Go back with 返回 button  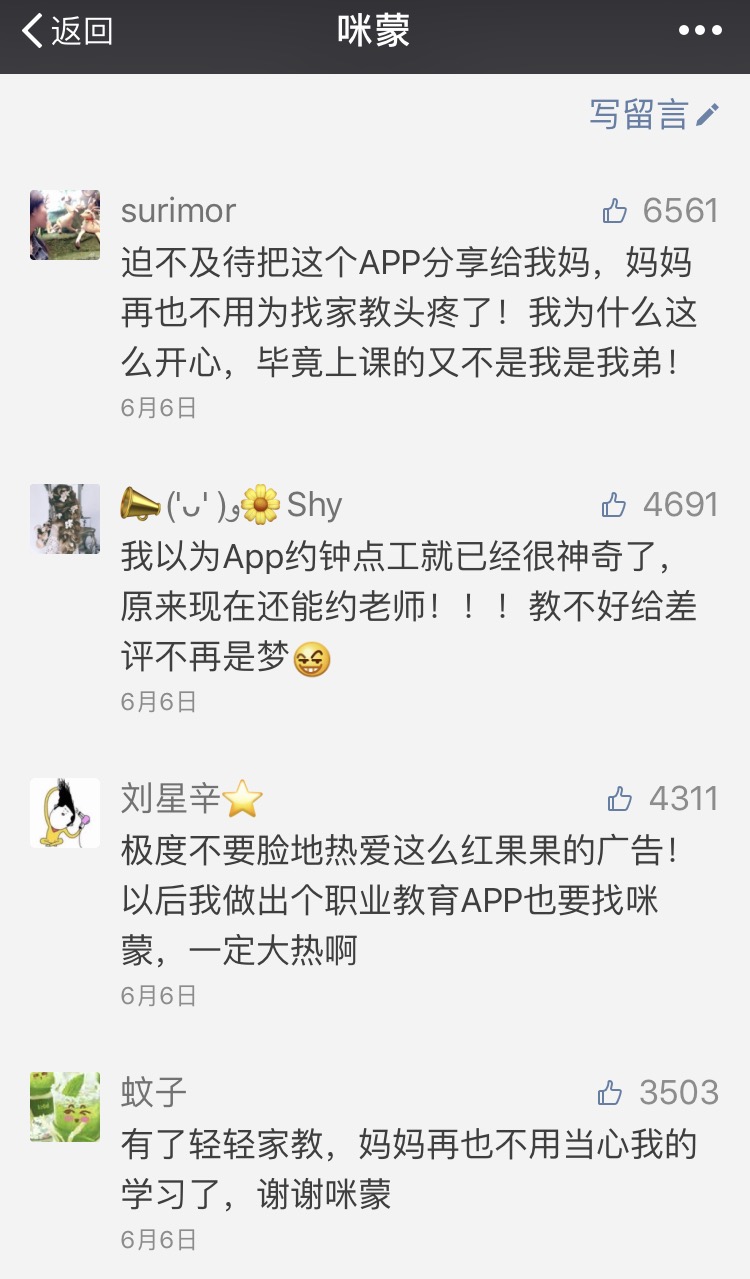coord(67,32)
